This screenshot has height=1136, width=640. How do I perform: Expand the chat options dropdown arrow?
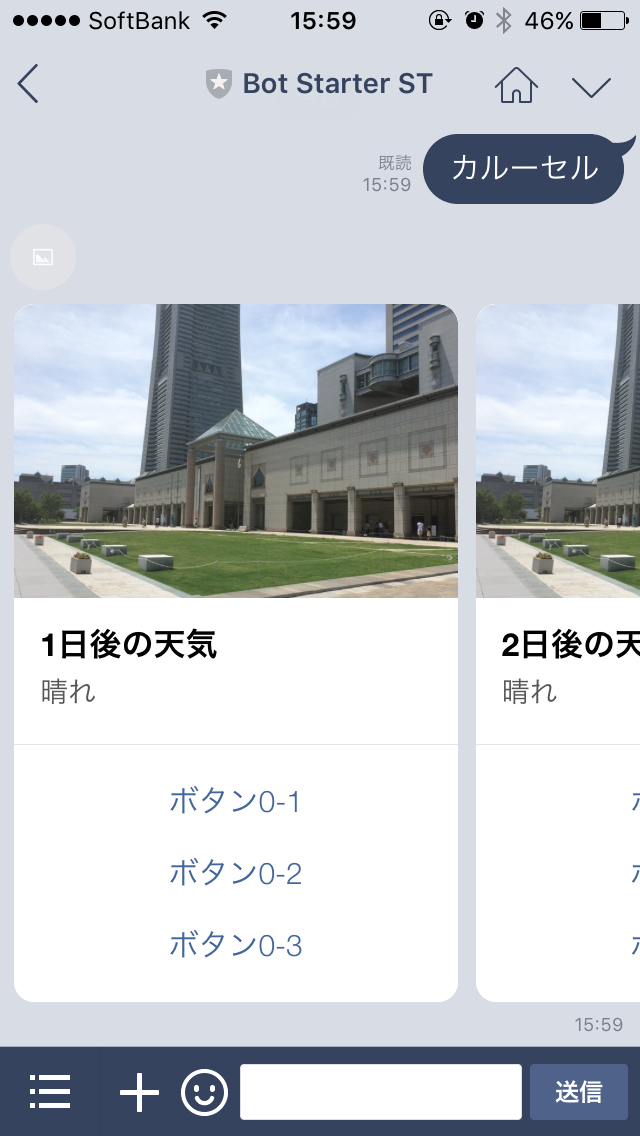click(x=591, y=87)
